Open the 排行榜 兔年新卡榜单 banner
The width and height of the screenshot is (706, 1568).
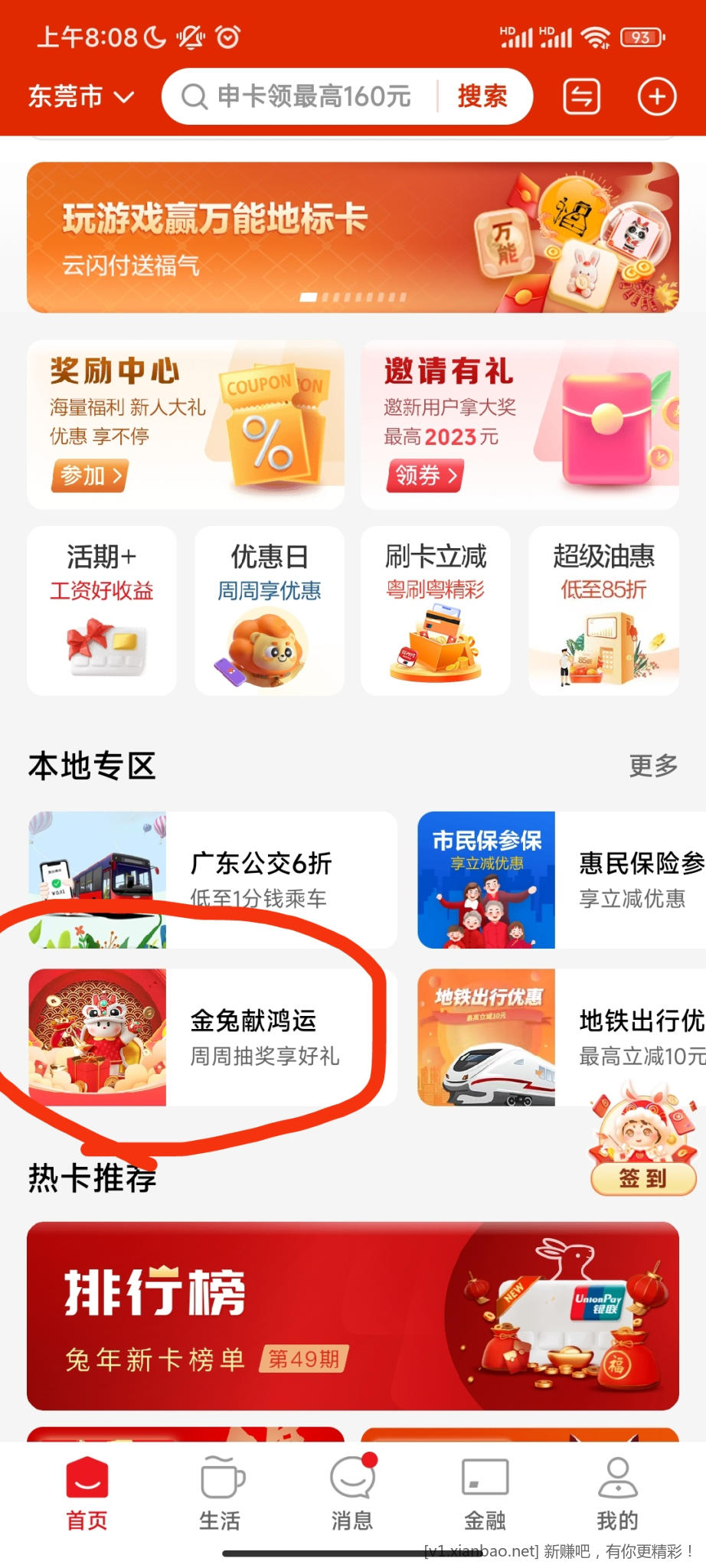[x=352, y=1315]
